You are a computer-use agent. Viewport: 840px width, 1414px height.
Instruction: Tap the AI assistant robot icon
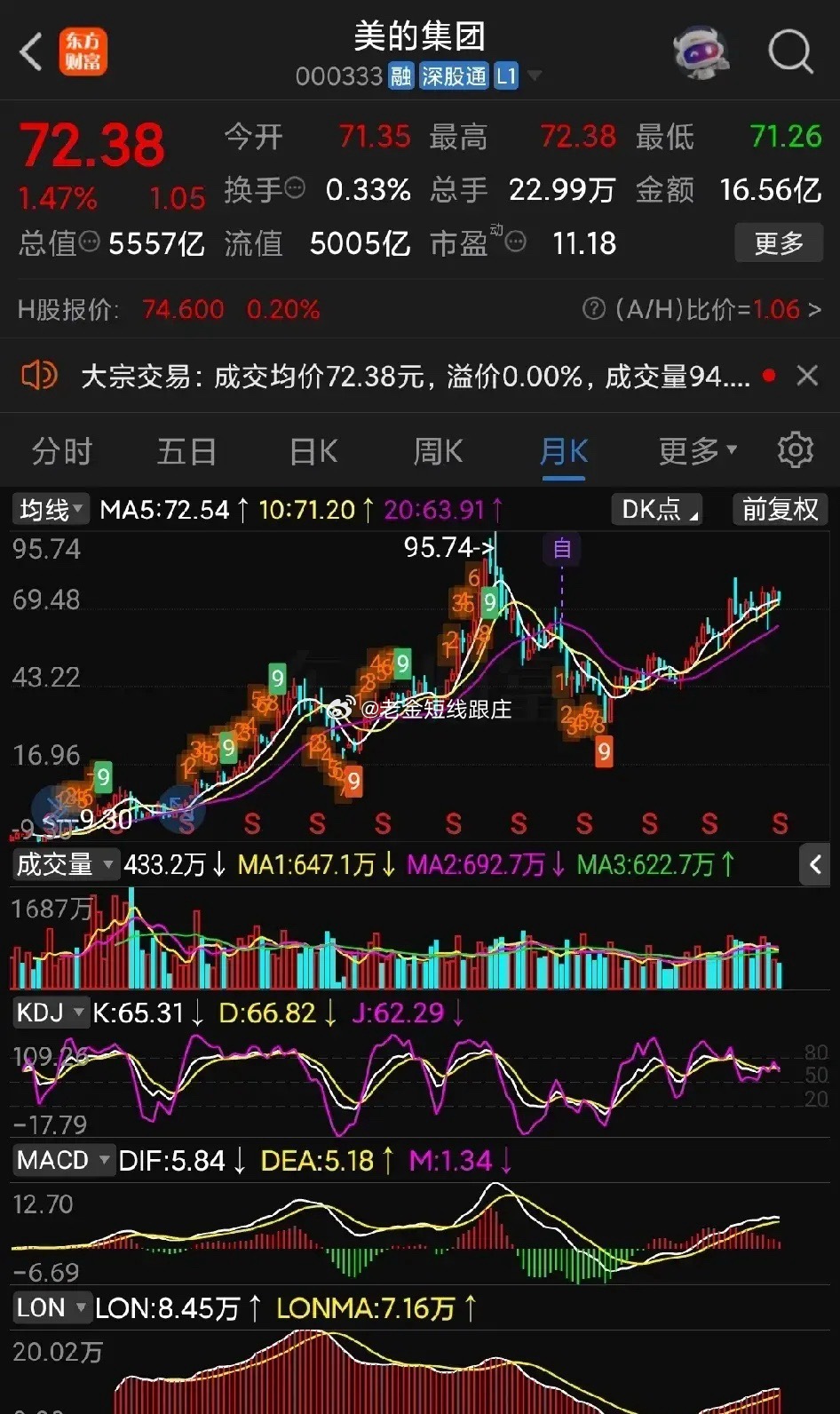[x=701, y=52]
